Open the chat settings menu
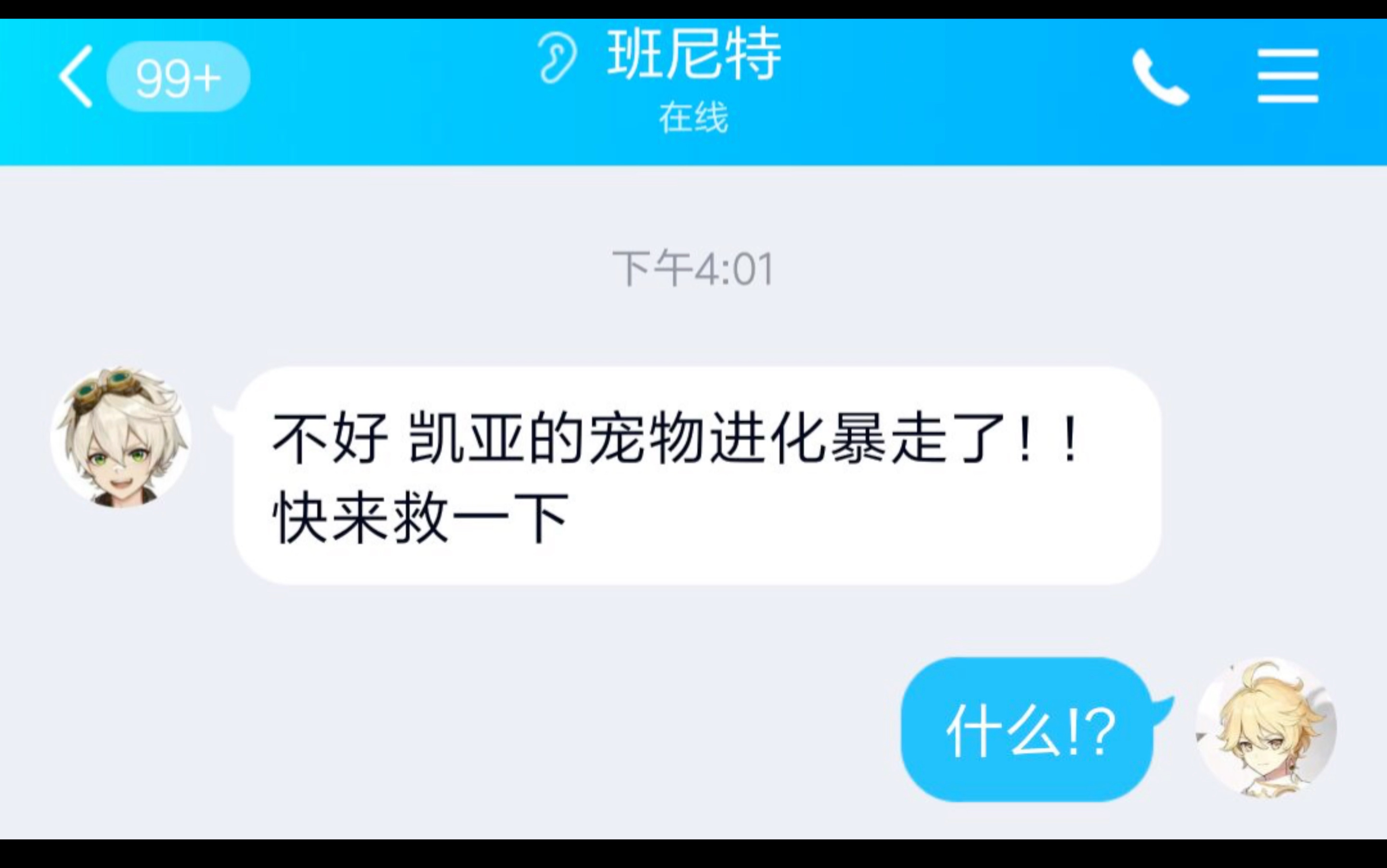The width and height of the screenshot is (1387, 868). click(1287, 76)
